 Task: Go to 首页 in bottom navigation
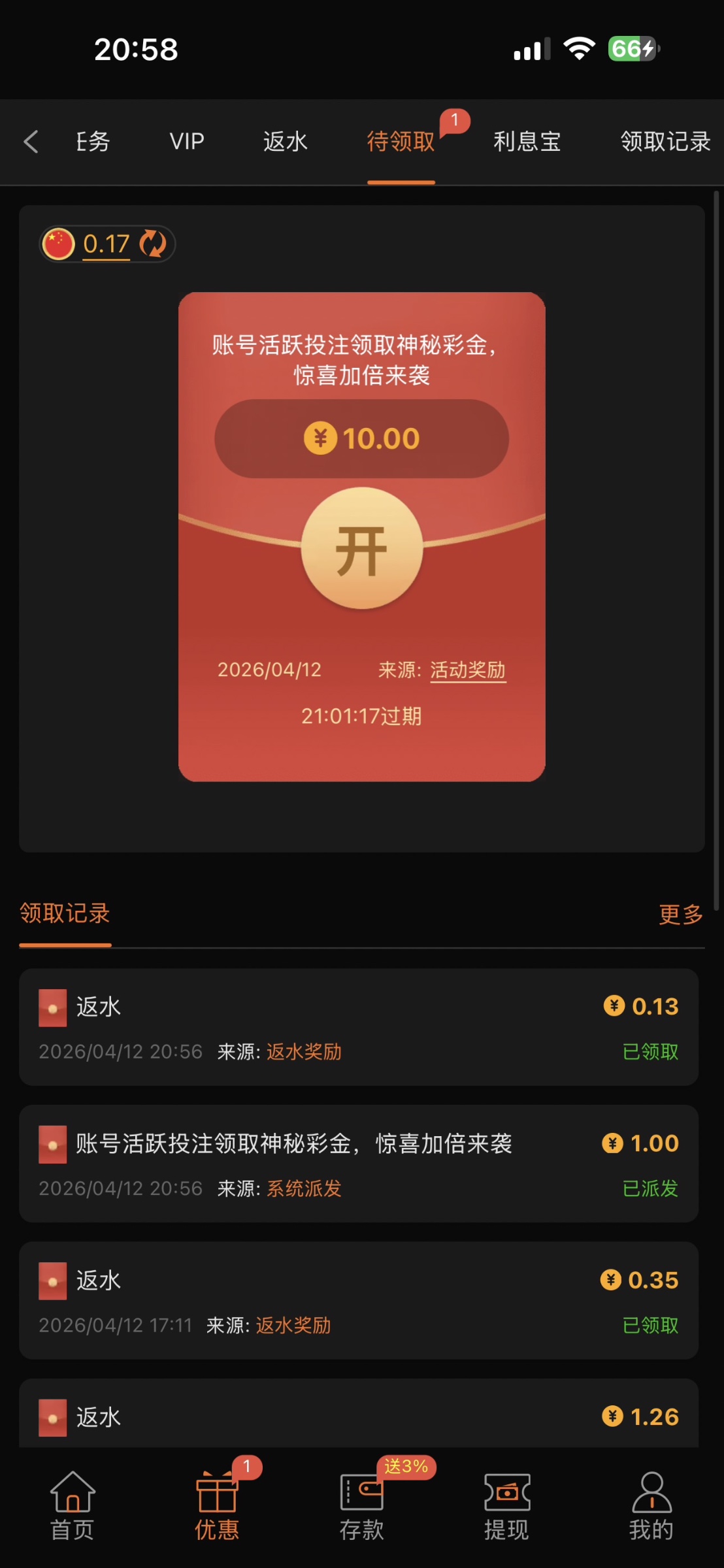point(73,1503)
